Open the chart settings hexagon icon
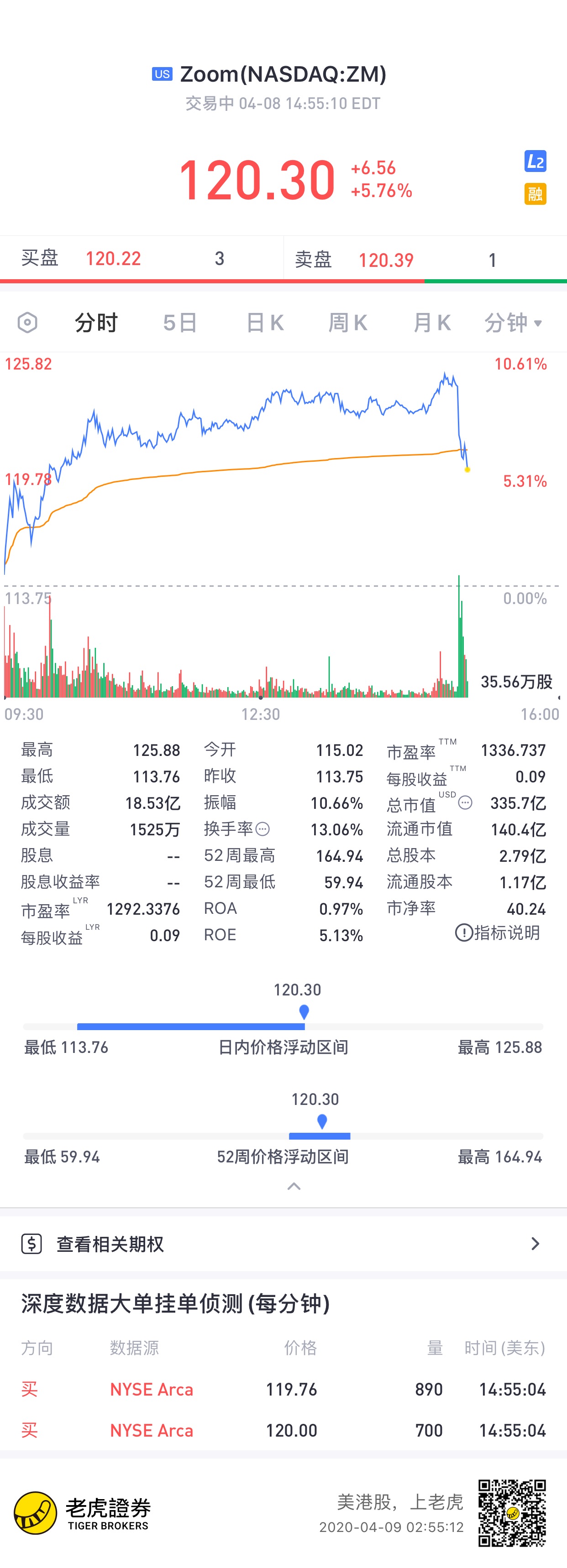Screen dimensions: 567x1568 (x=27, y=322)
